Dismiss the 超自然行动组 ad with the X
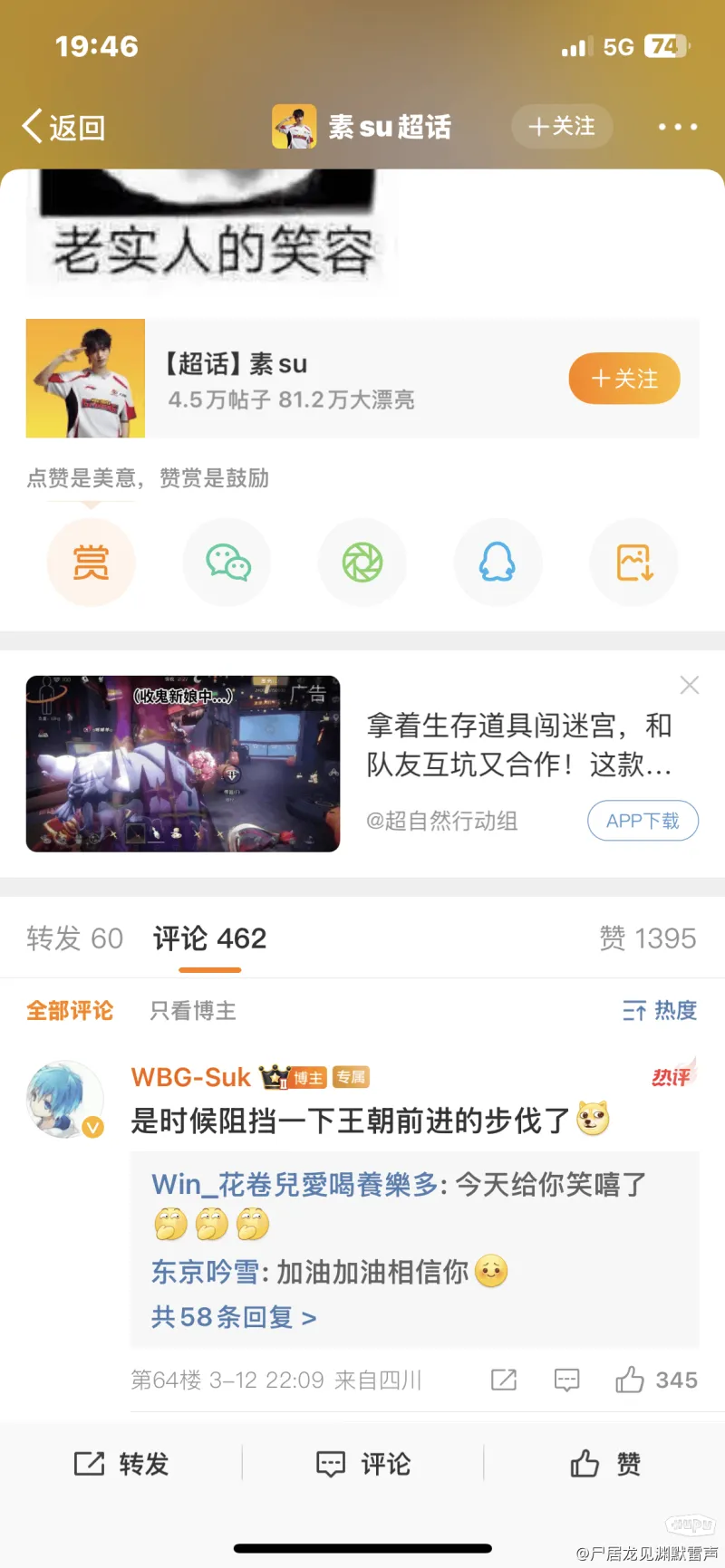This screenshot has width=725, height=1568. point(689,685)
